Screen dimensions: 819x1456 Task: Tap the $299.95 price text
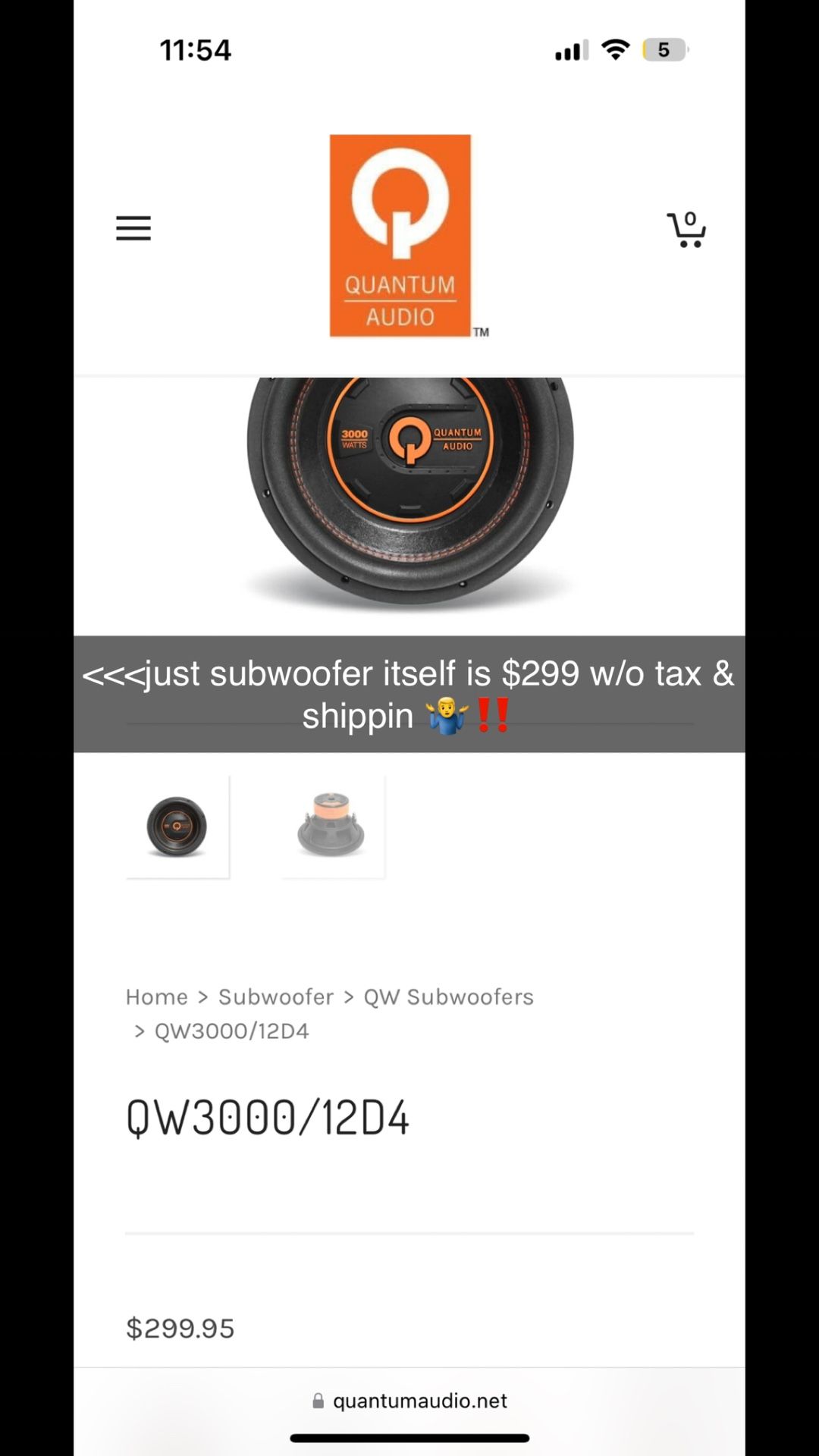click(180, 1328)
